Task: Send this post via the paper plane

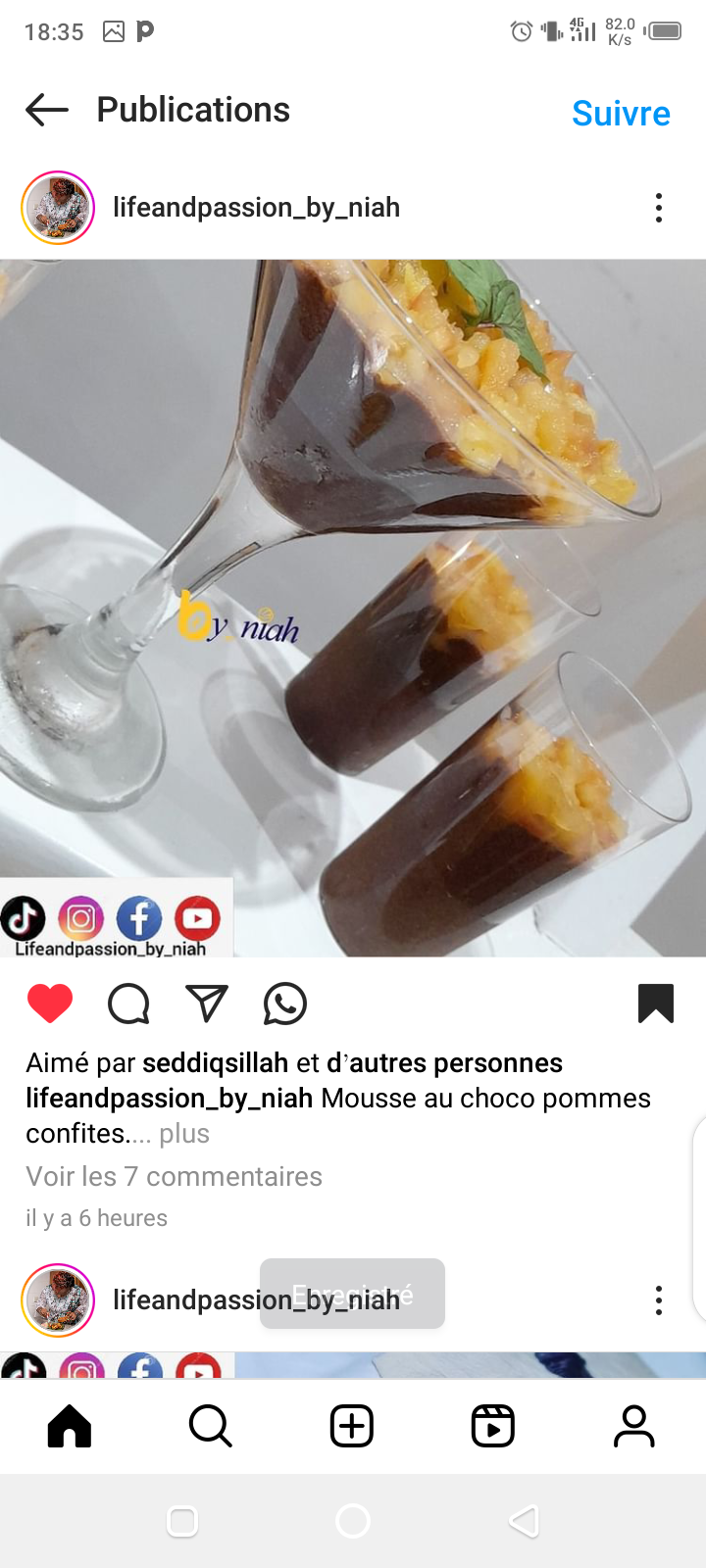Action: coord(207,1004)
